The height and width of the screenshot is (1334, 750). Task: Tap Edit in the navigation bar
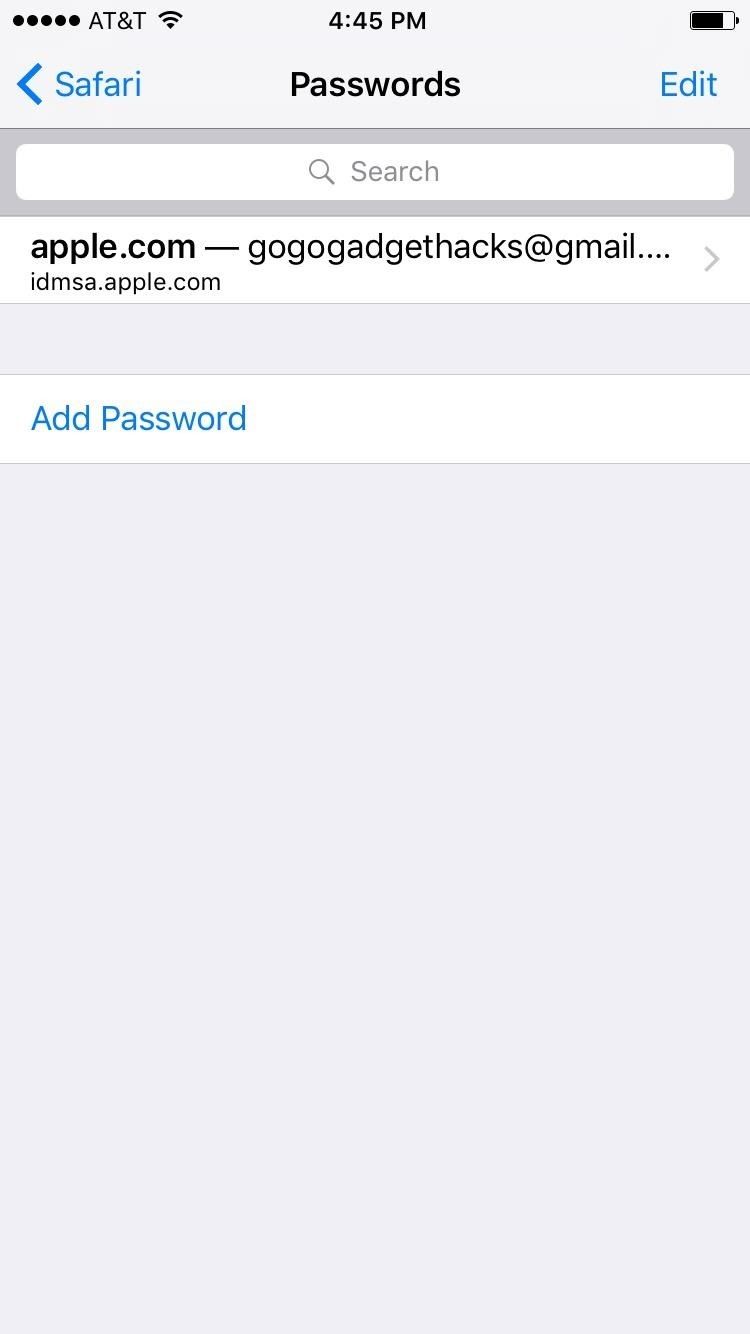pos(688,85)
